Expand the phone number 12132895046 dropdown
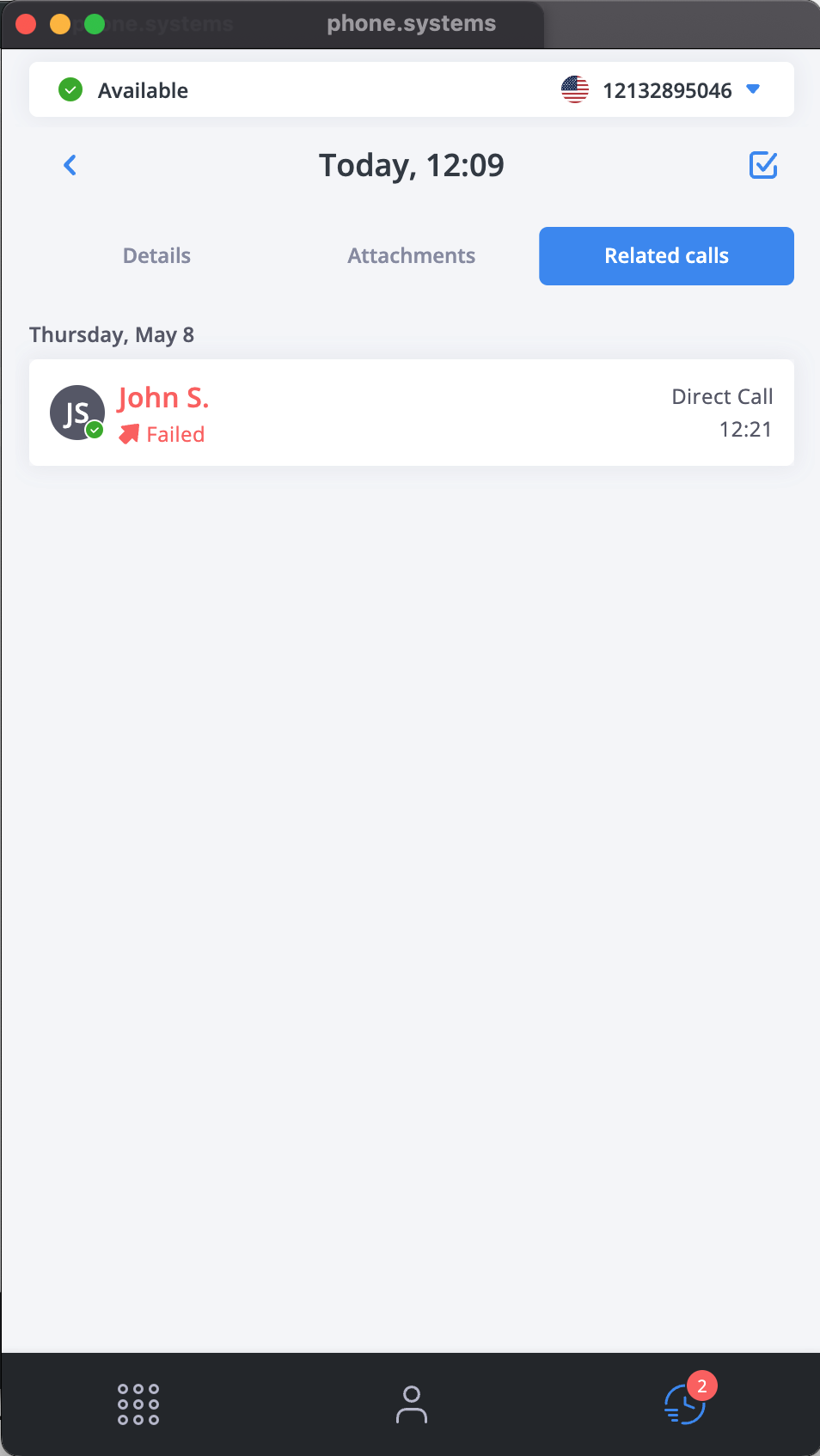The width and height of the screenshot is (820, 1456). (x=754, y=89)
